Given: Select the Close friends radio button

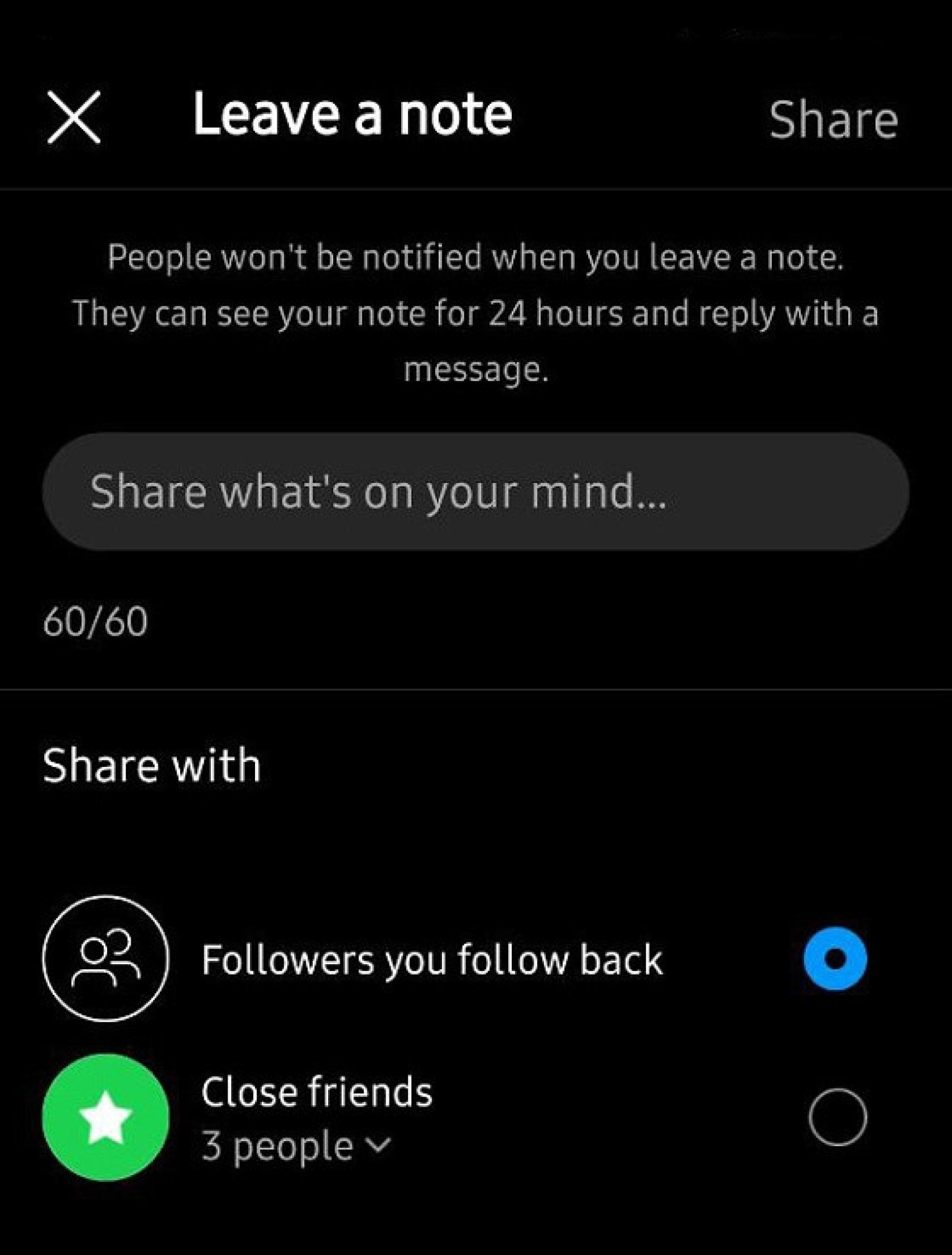Looking at the screenshot, I should (x=837, y=1117).
